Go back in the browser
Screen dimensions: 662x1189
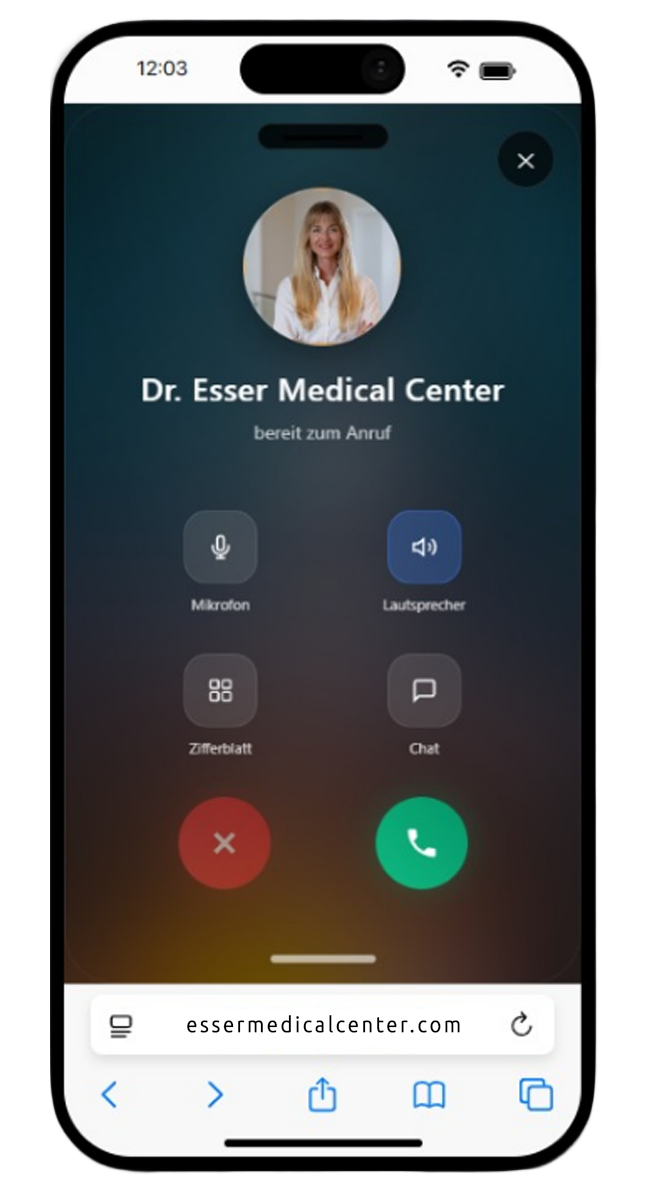point(109,1095)
